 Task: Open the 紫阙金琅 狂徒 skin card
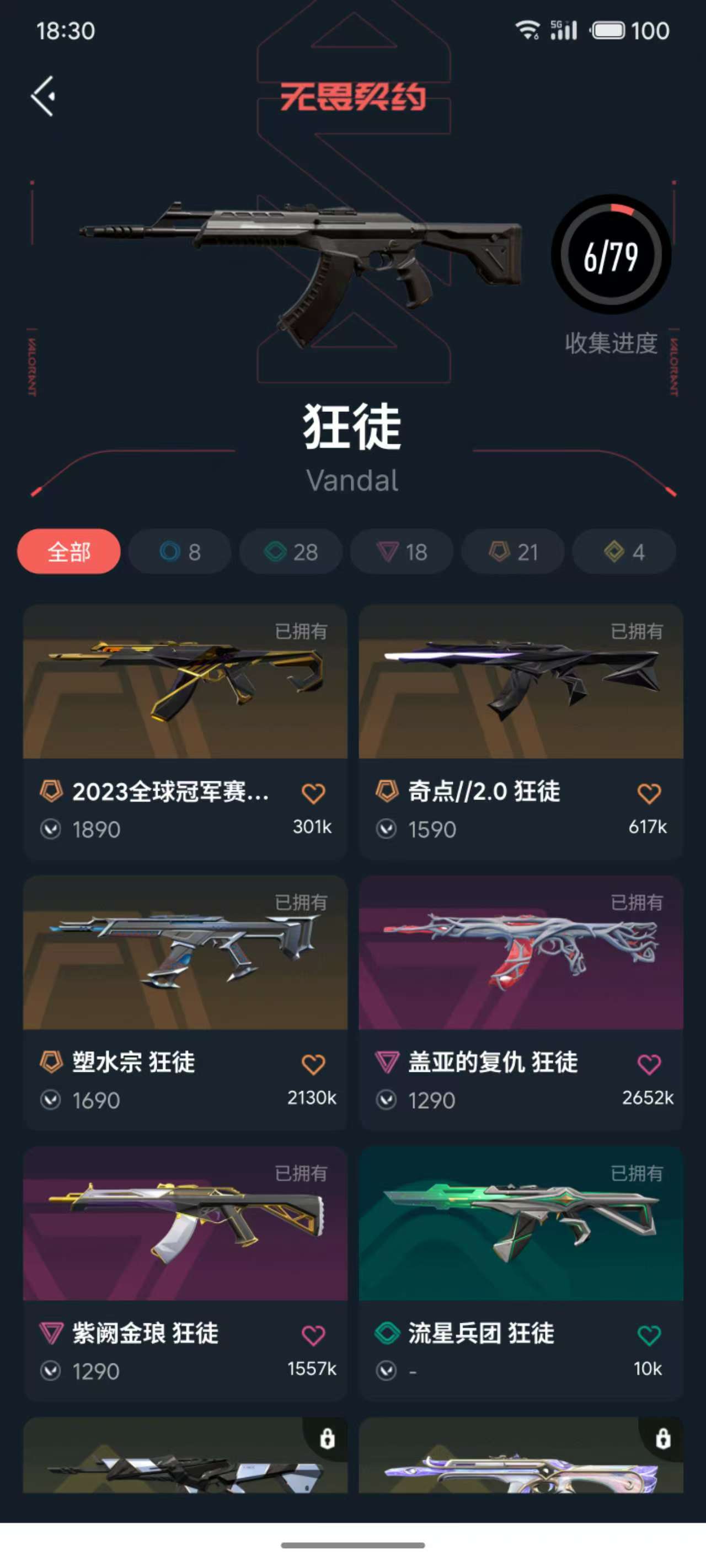[x=185, y=1274]
